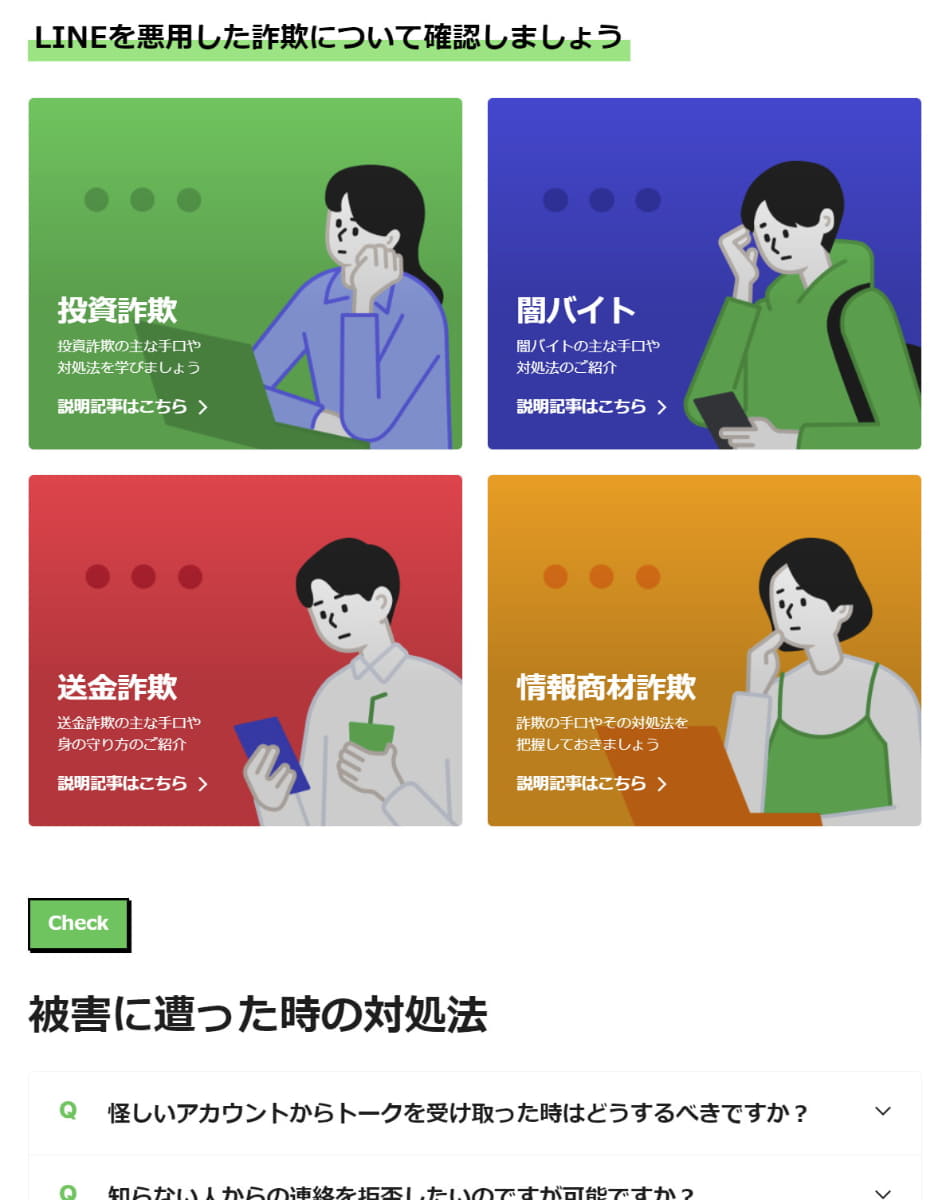Screen dimensions: 950x1200
Task: Click the arrow icon on 送金詐欺 card link
Action: click(204, 783)
